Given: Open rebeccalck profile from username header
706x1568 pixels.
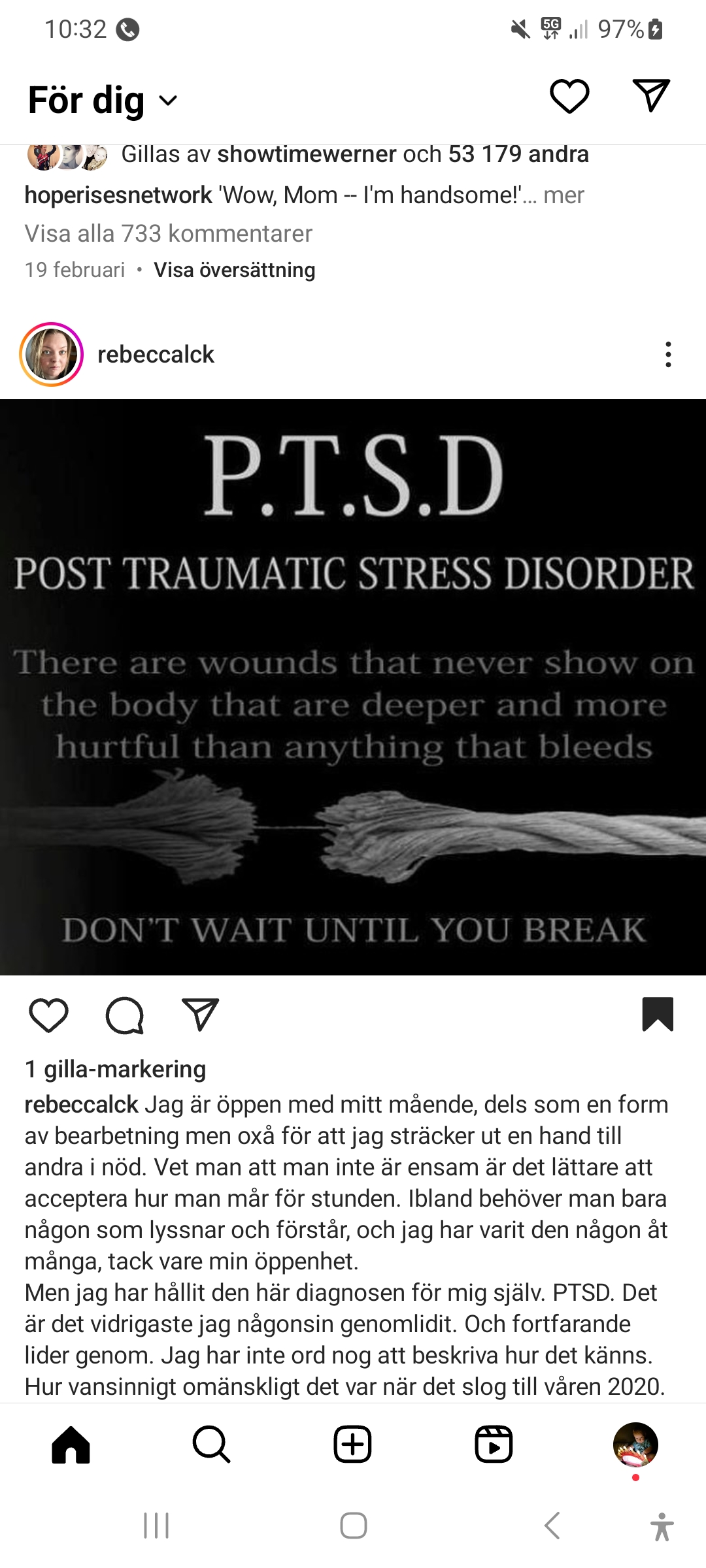Looking at the screenshot, I should click(x=156, y=355).
